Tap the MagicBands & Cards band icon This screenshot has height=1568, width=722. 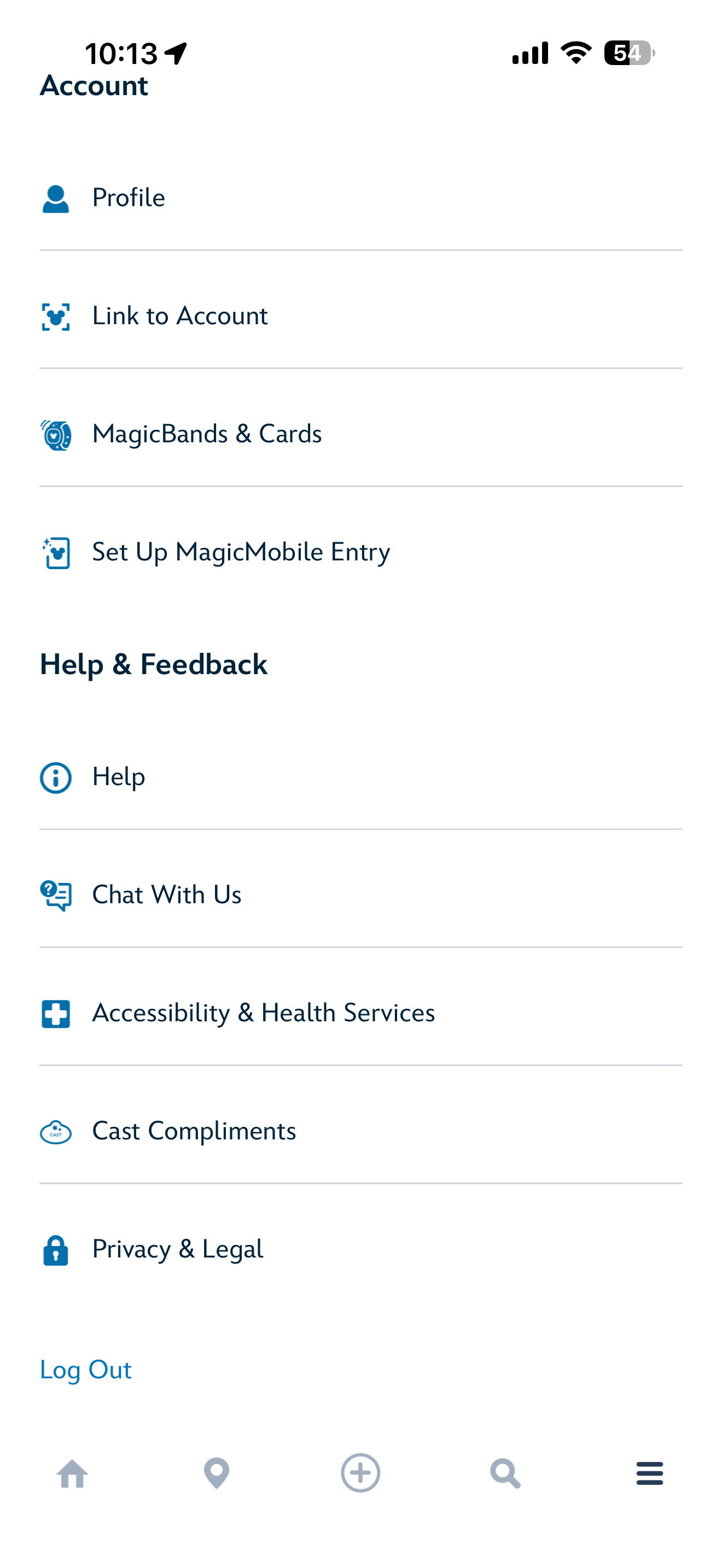tap(55, 434)
